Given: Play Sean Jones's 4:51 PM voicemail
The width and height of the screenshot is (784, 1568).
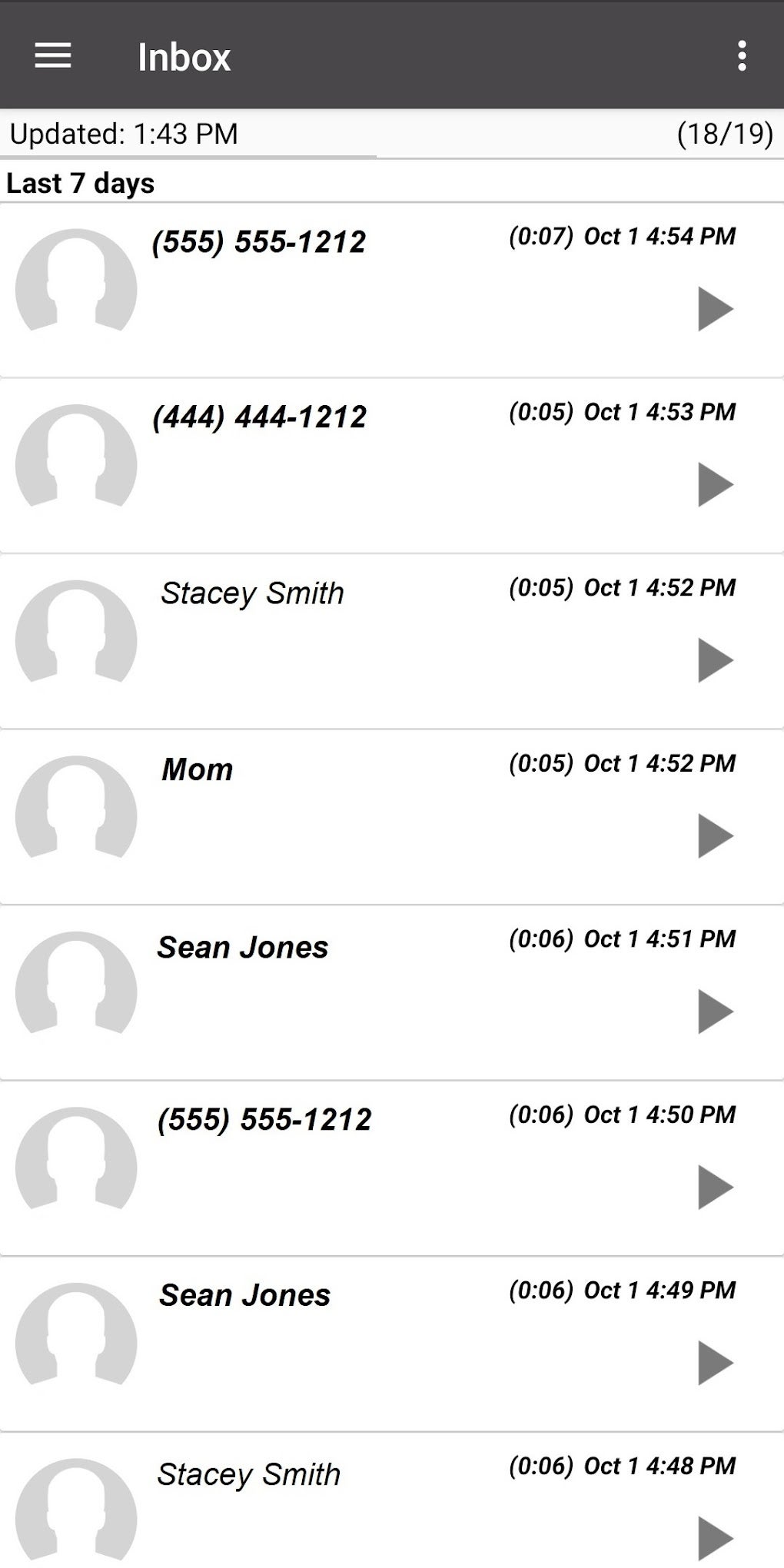Looking at the screenshot, I should pos(715,1012).
